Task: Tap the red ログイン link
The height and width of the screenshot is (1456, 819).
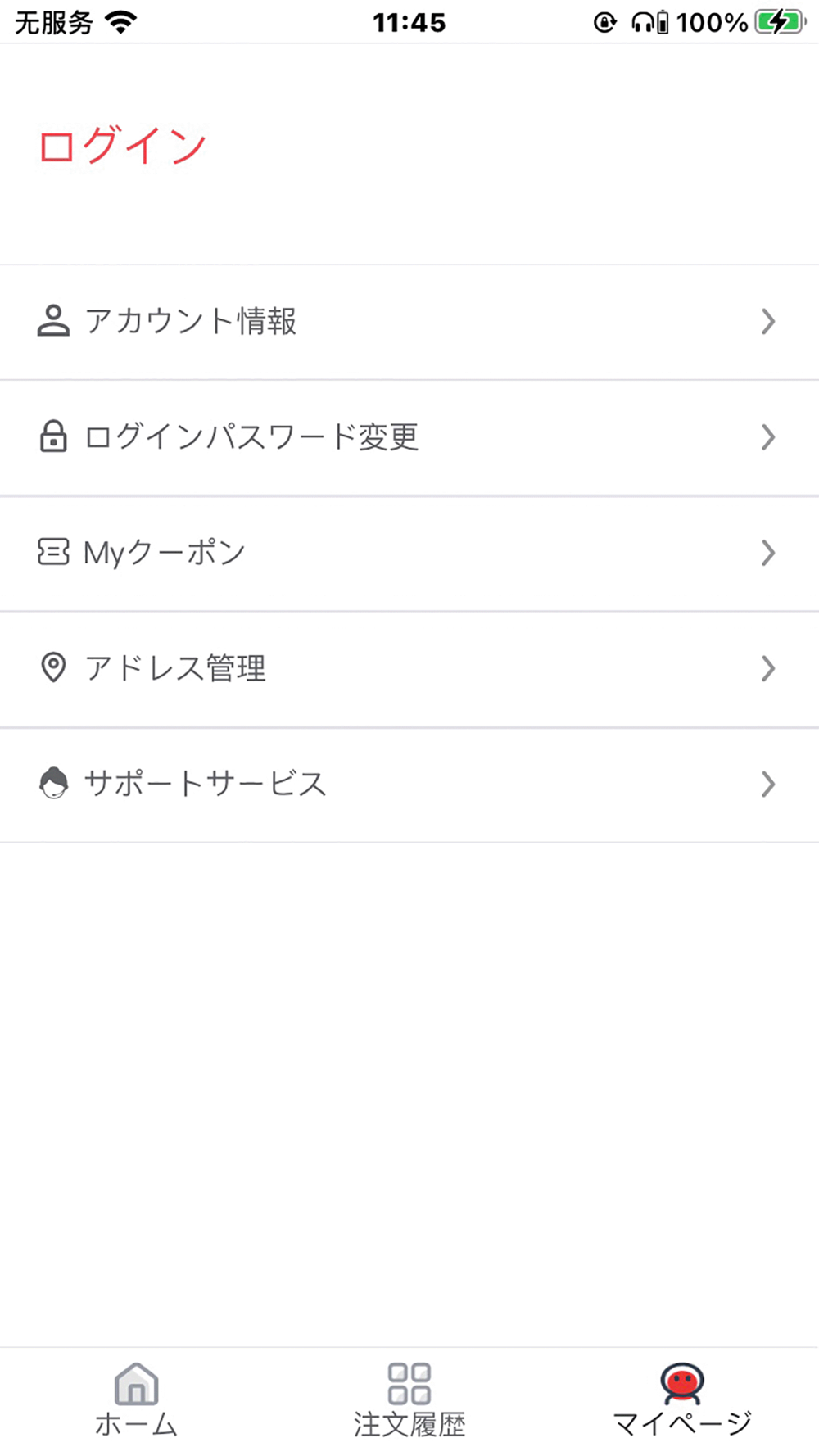Action: click(123, 145)
